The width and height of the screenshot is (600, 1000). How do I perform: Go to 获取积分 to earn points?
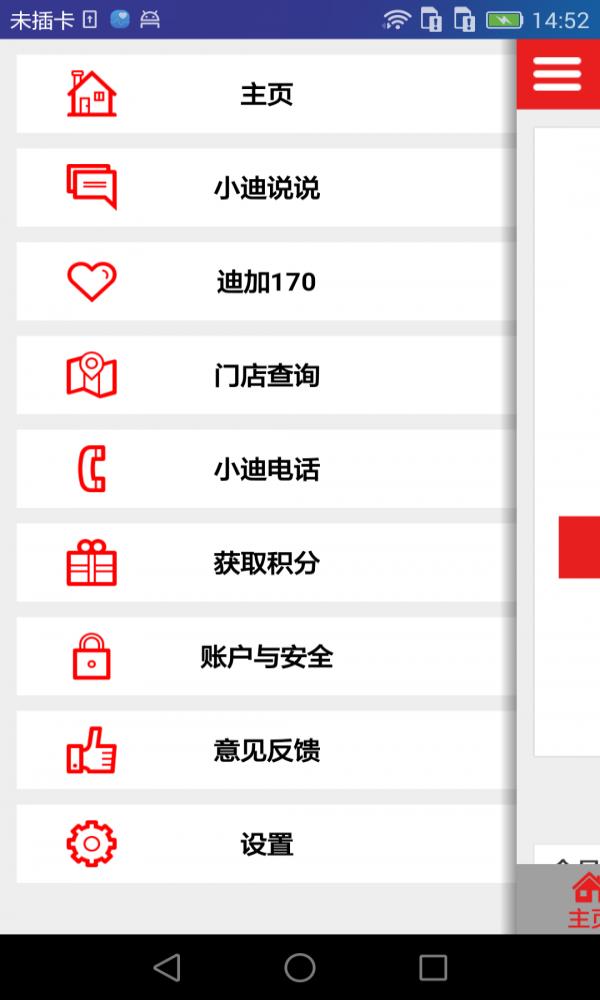click(265, 563)
